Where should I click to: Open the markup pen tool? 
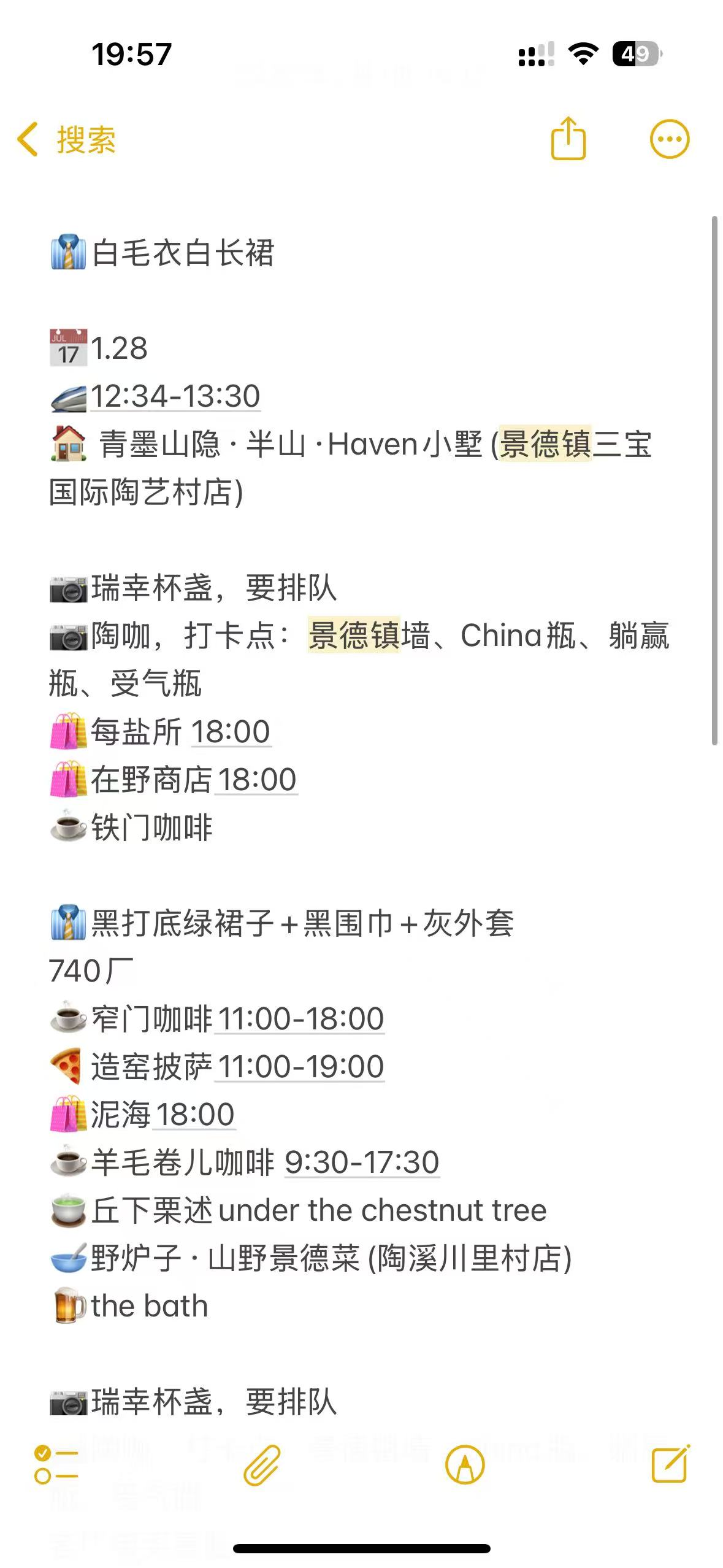[x=465, y=1465]
